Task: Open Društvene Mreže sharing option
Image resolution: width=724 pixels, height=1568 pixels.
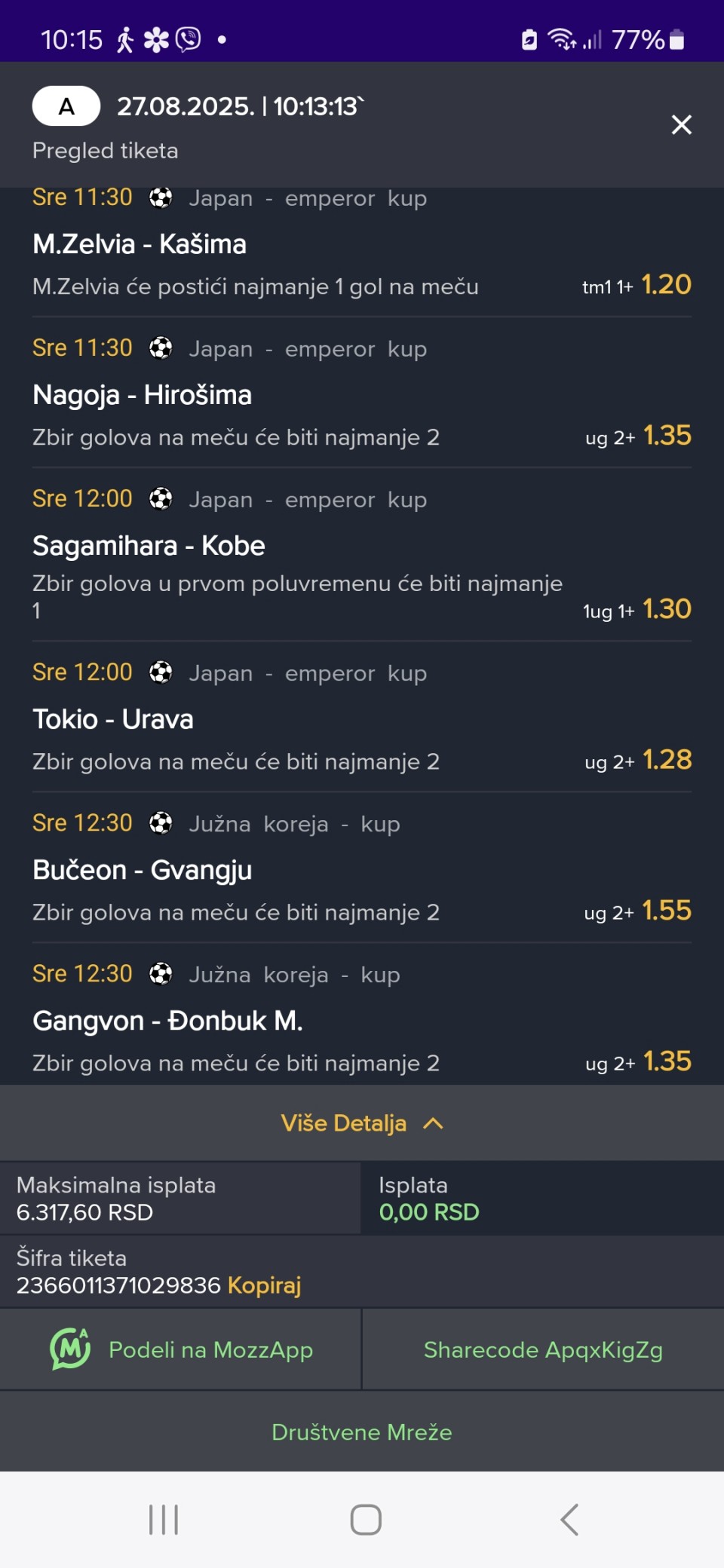Action: pyautogui.click(x=362, y=1432)
